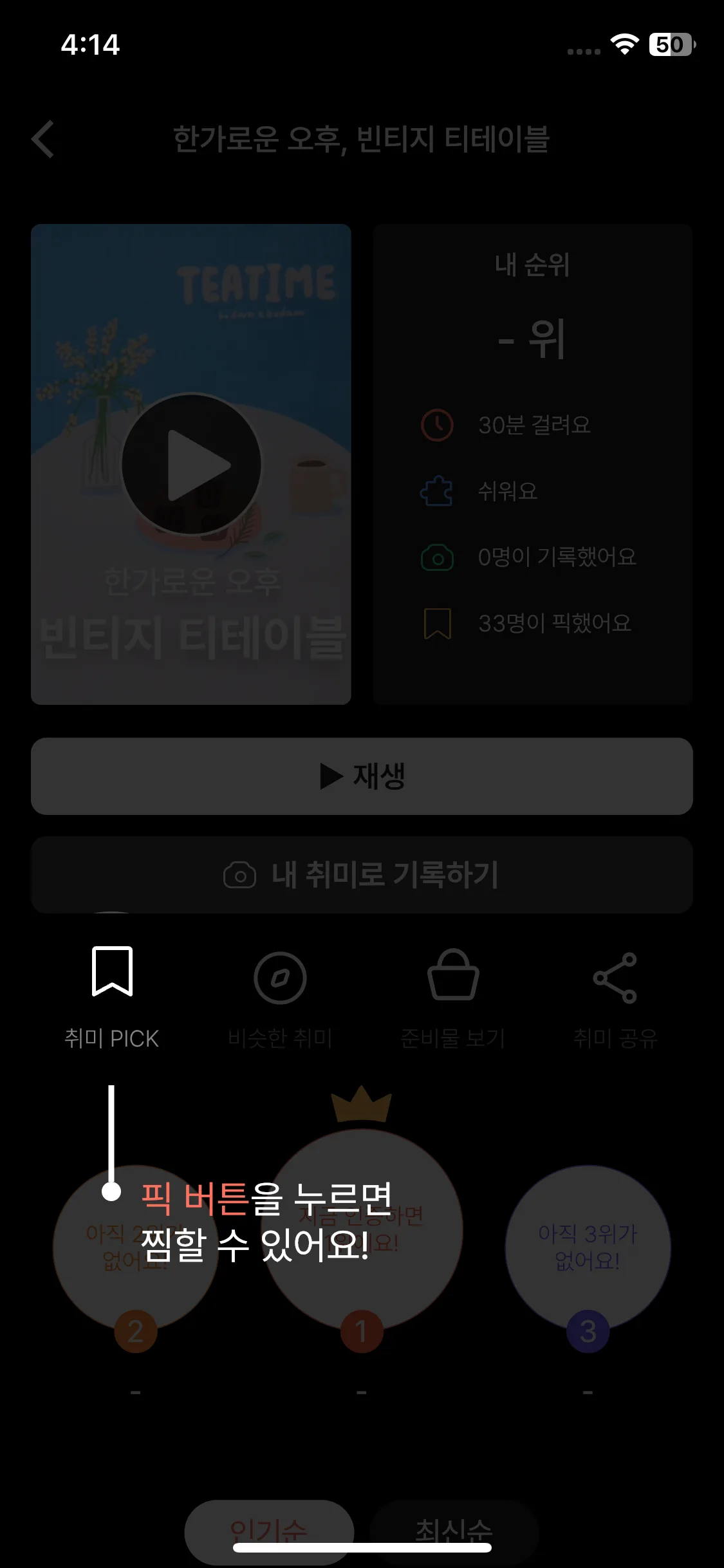Open 비슷한 취미 compass icon

click(280, 978)
